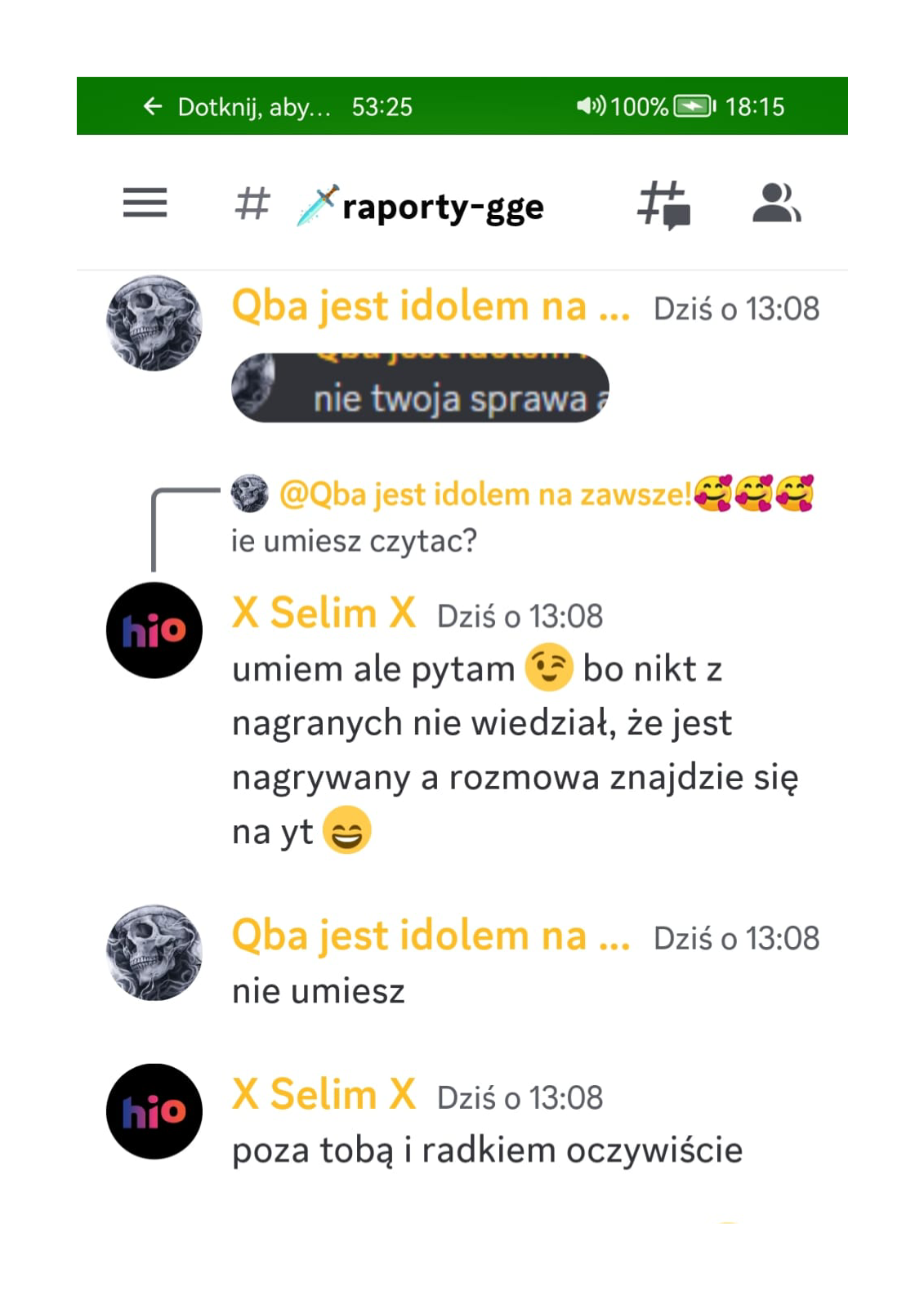Viewport: 924px width, 1300px height.
Task: Open the channel threads icon
Action: (x=663, y=204)
